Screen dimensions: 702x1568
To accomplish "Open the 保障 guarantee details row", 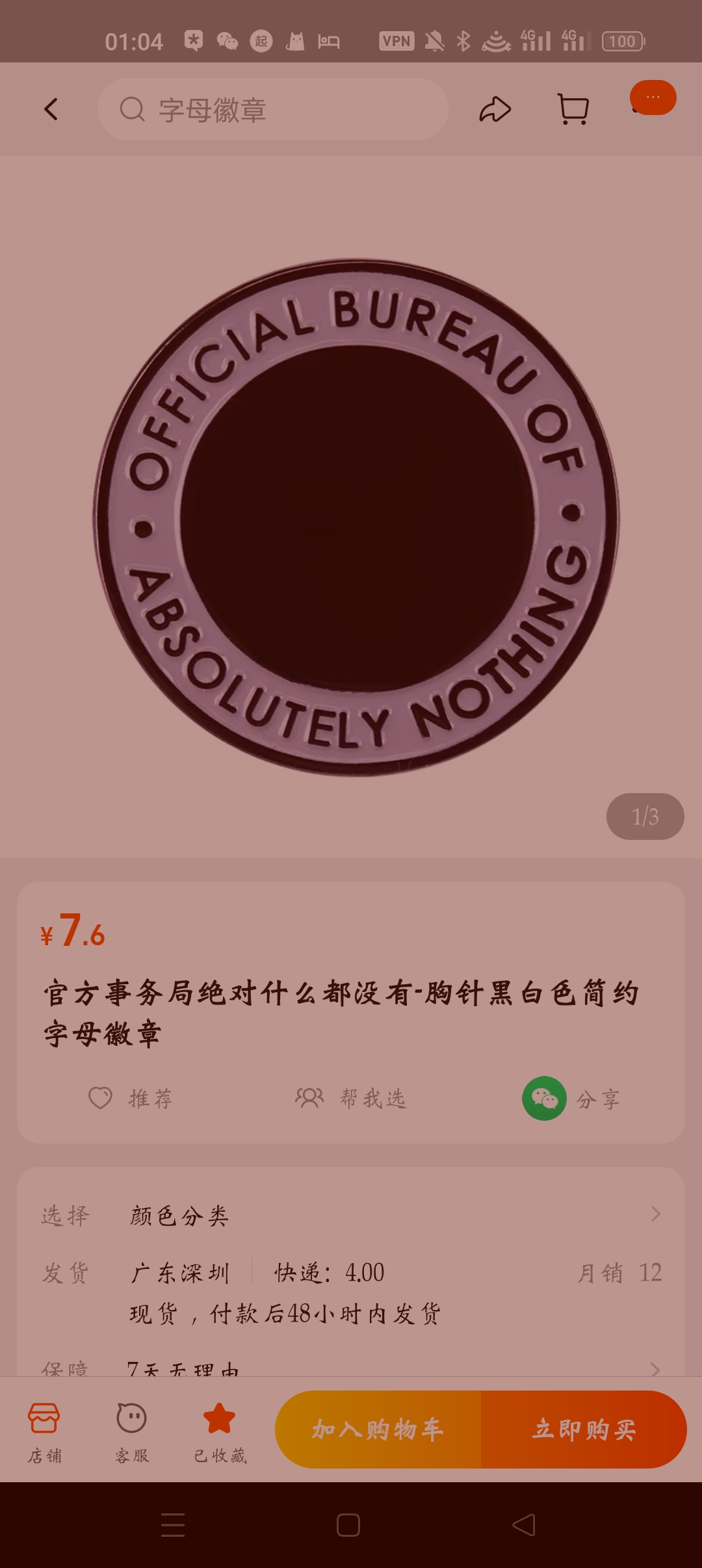I will tap(351, 1367).
